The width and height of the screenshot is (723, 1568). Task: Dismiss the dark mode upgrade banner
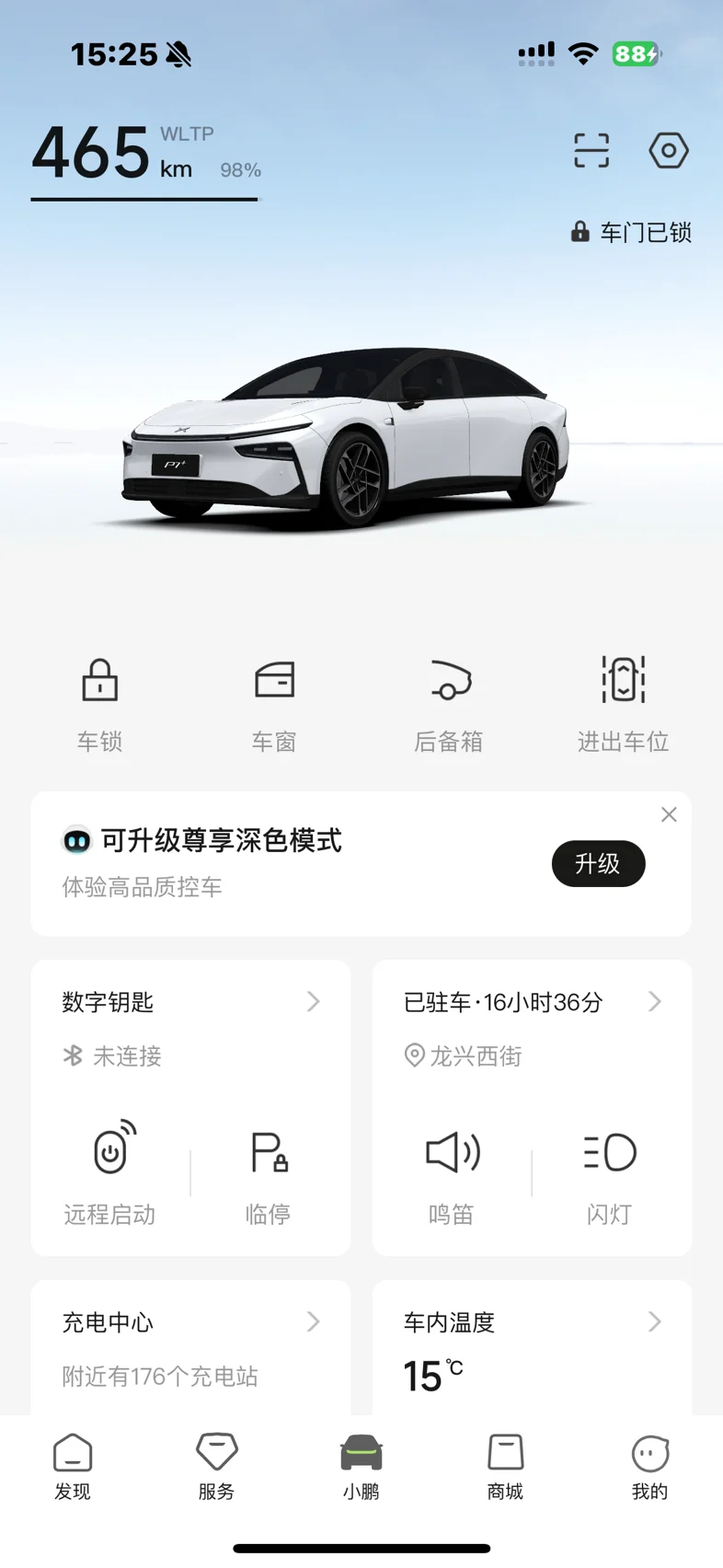(669, 814)
